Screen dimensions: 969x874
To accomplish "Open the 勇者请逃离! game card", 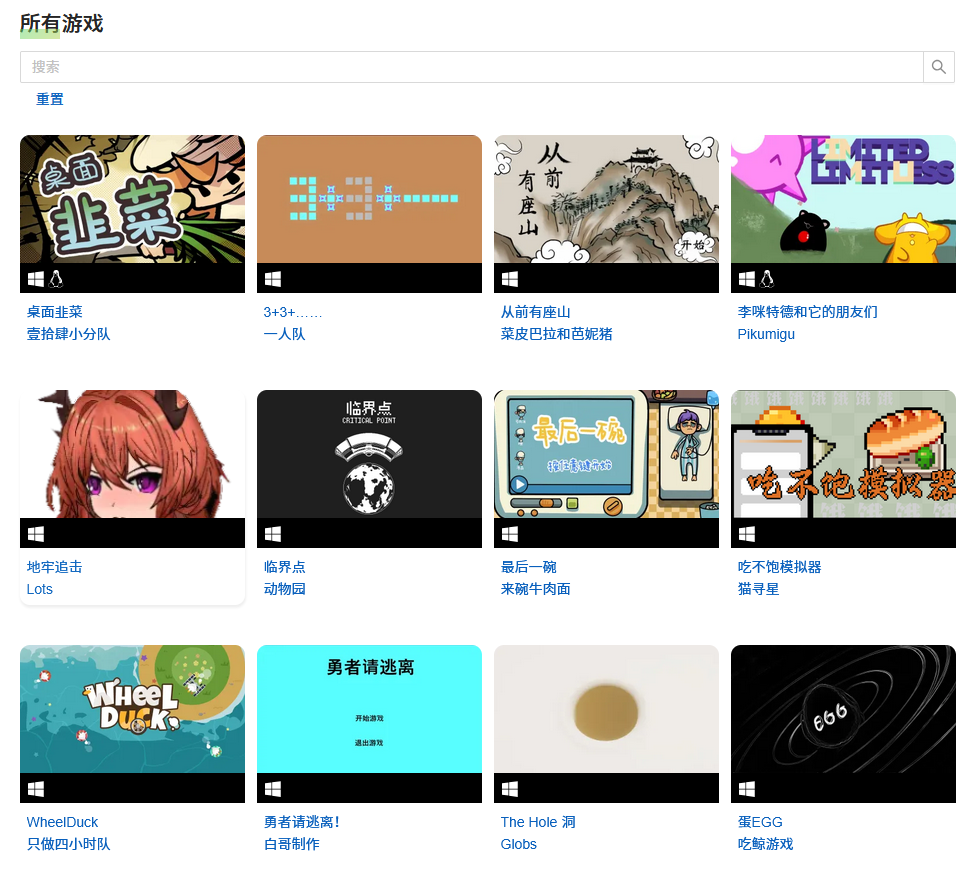I will click(369, 710).
